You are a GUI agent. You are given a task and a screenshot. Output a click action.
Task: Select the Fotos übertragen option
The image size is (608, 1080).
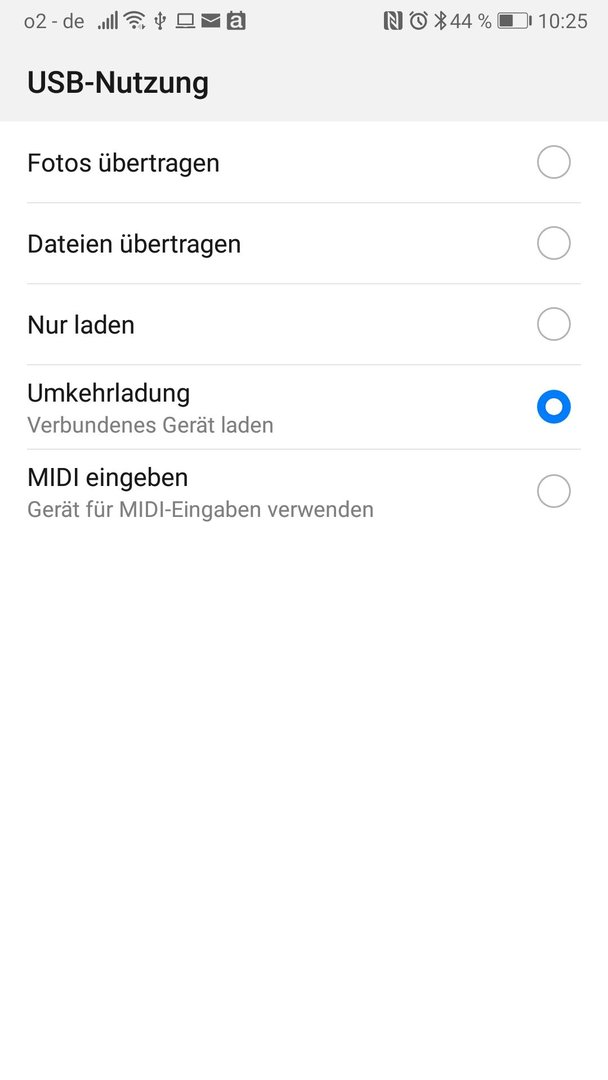pyautogui.click(x=304, y=163)
